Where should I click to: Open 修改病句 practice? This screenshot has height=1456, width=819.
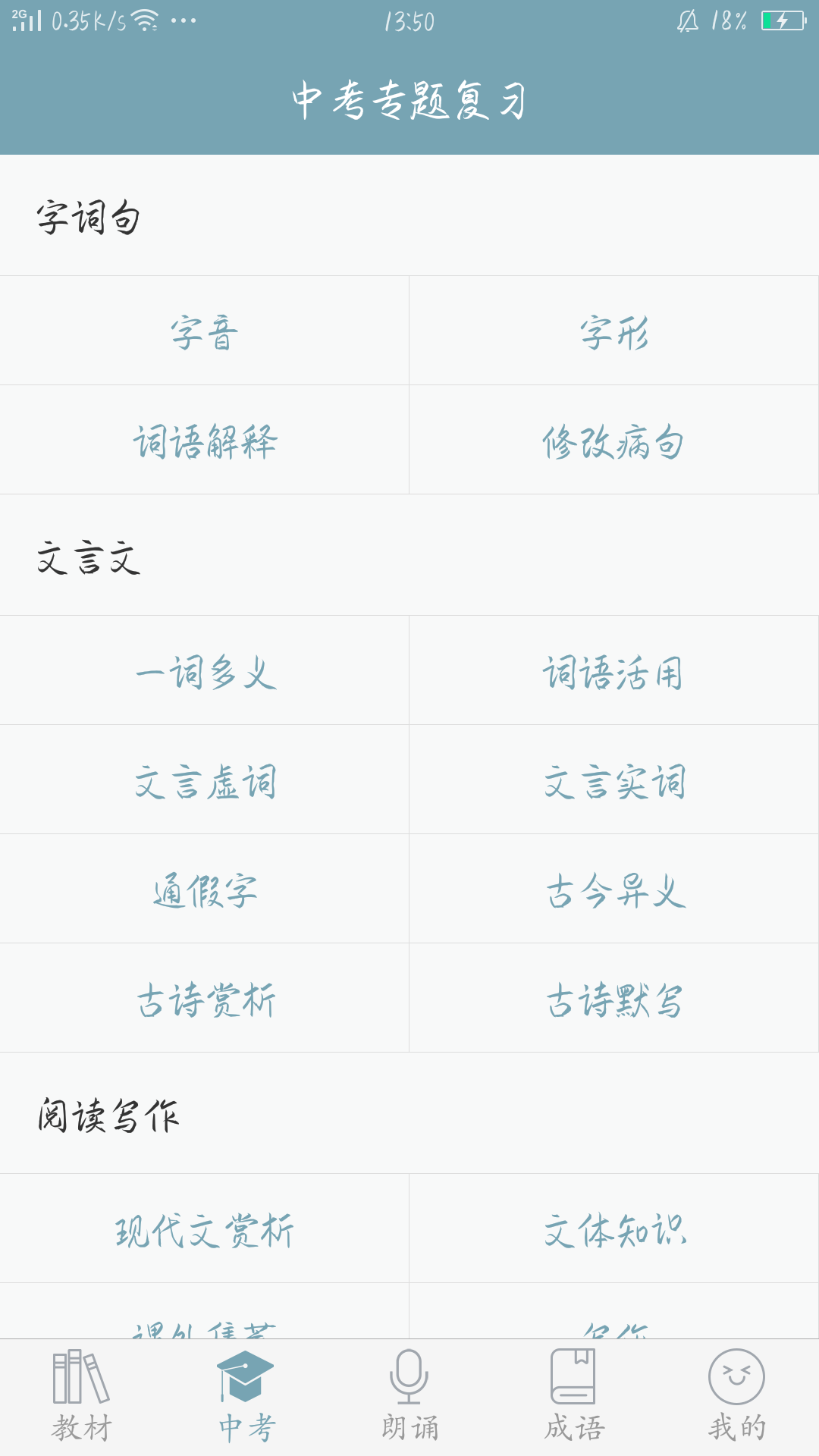coord(614,440)
